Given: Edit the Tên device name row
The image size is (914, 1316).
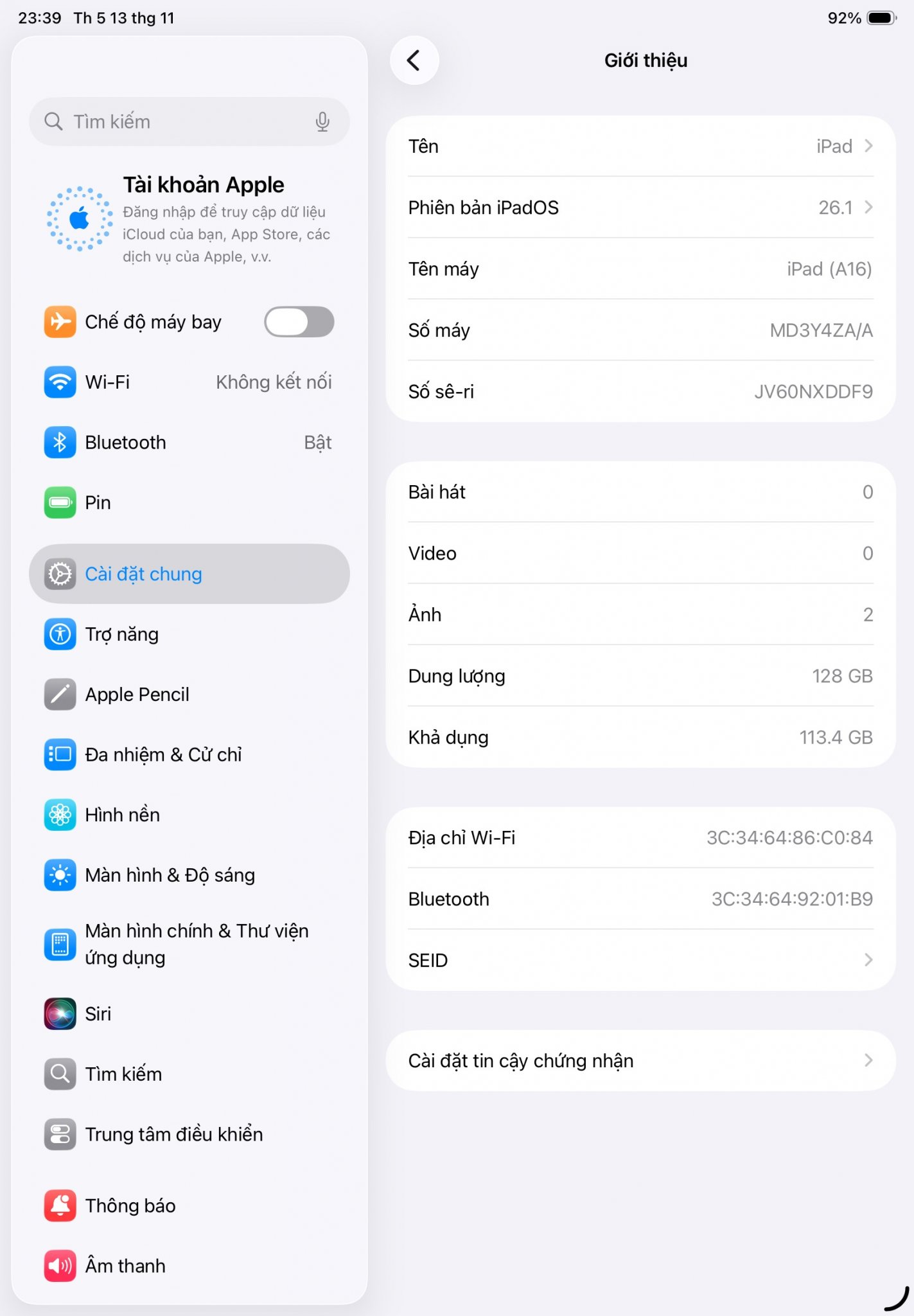Looking at the screenshot, I should click(640, 147).
